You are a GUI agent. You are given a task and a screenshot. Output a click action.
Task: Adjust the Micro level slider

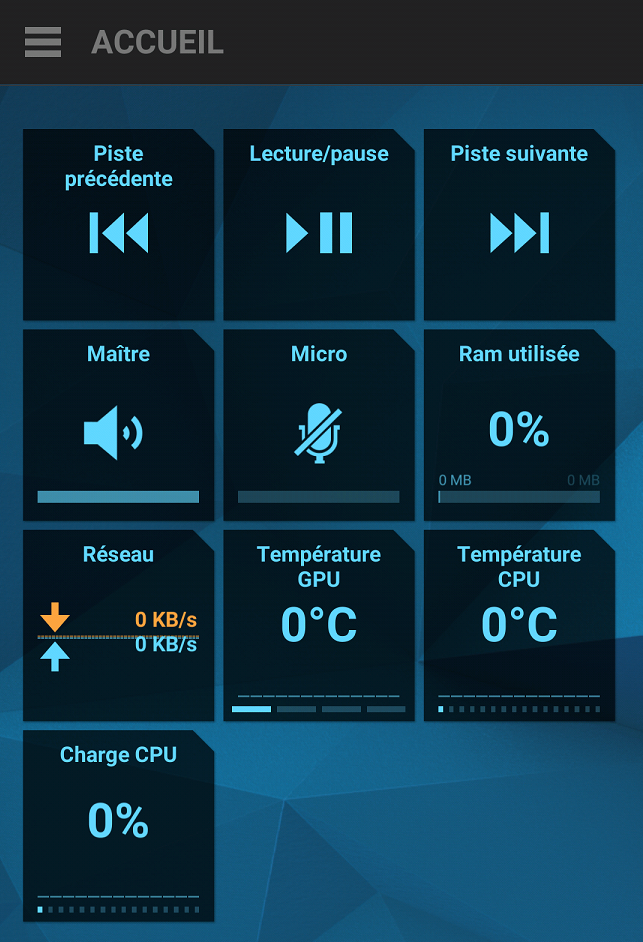coord(319,496)
